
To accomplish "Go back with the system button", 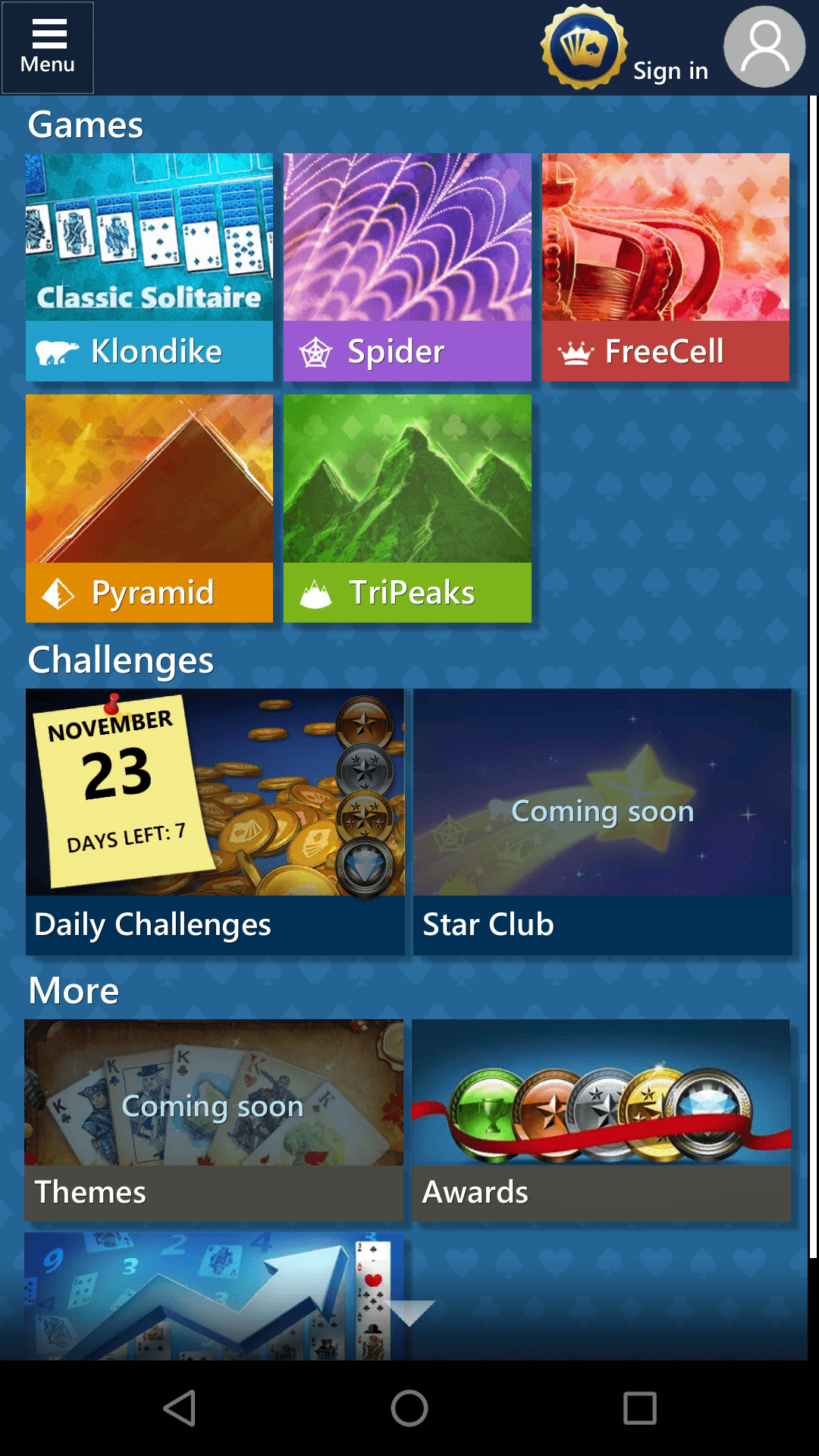I will tap(180, 1408).
